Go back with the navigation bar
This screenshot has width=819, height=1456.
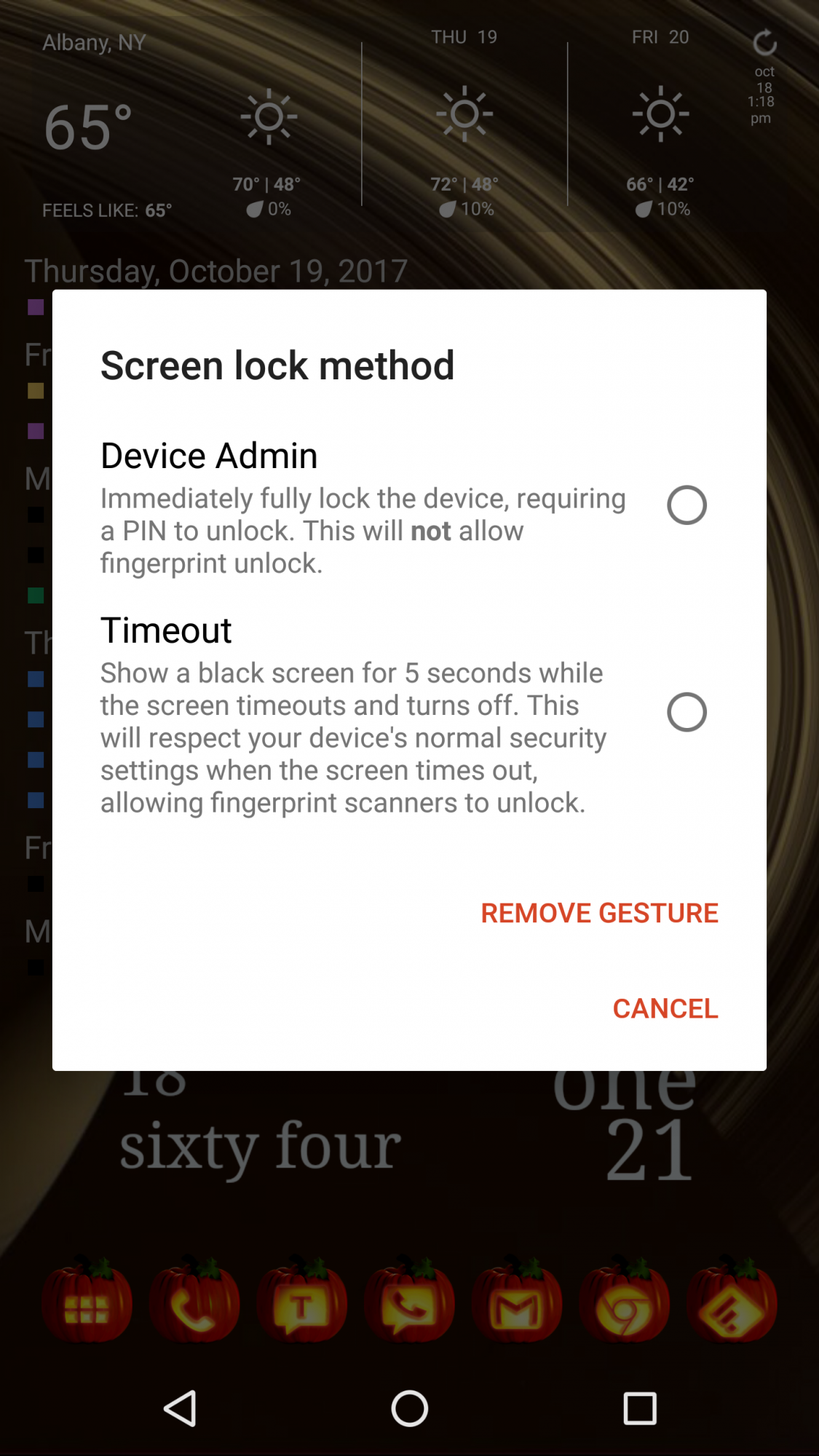180,1408
